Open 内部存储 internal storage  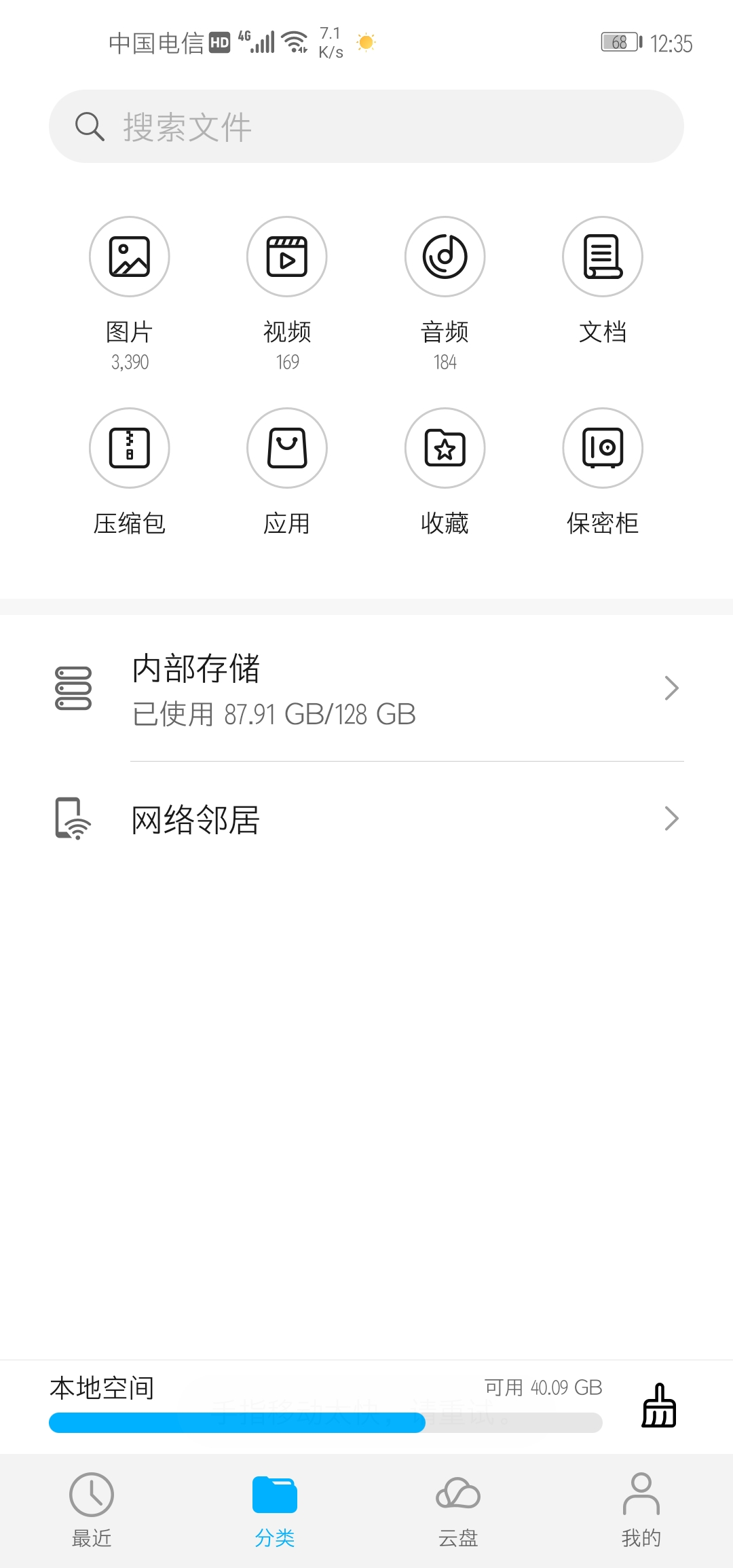point(366,688)
